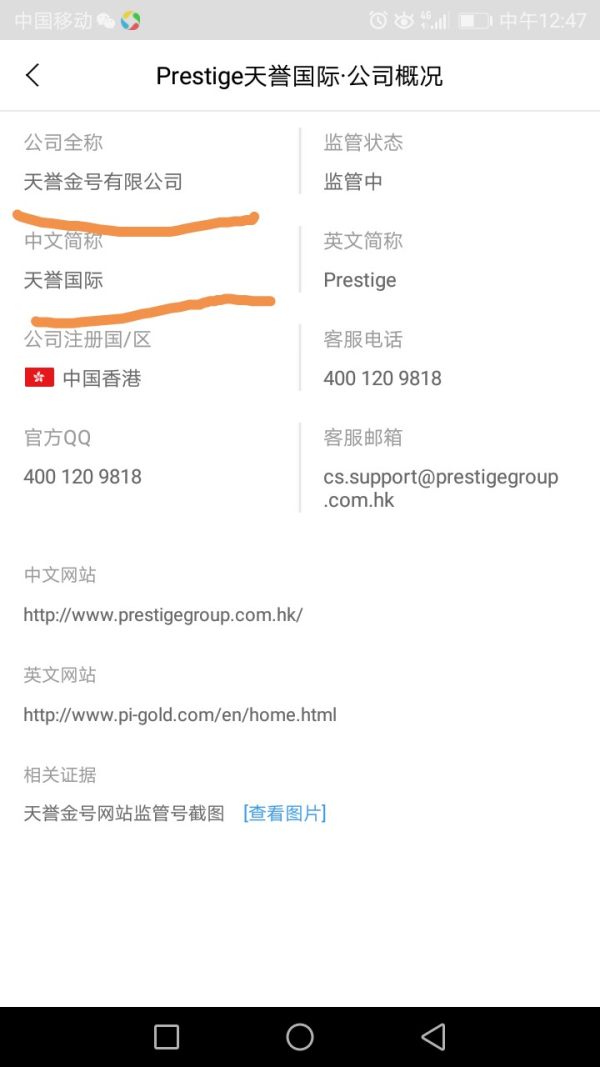Open the English website pi-gold.com
The height and width of the screenshot is (1067, 600).
pos(180,715)
